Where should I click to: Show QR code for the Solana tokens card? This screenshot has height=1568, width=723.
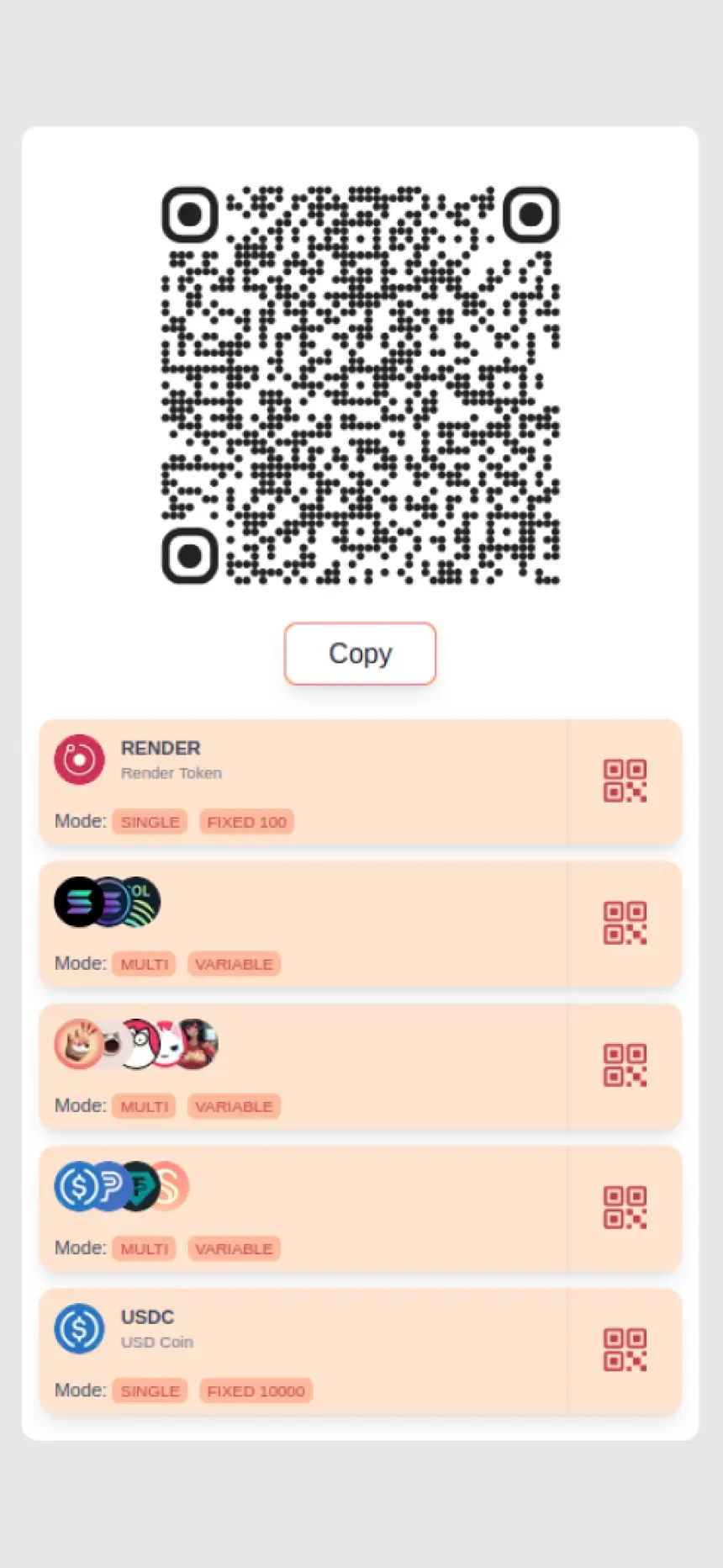(x=625, y=924)
